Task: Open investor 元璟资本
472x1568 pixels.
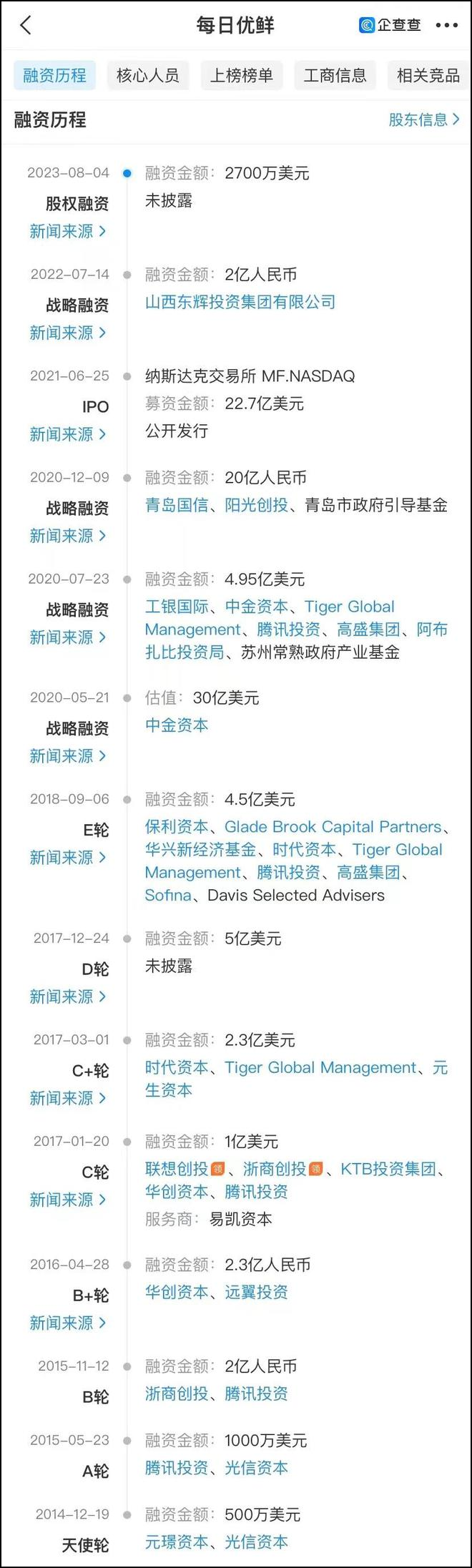Action: (176, 1542)
